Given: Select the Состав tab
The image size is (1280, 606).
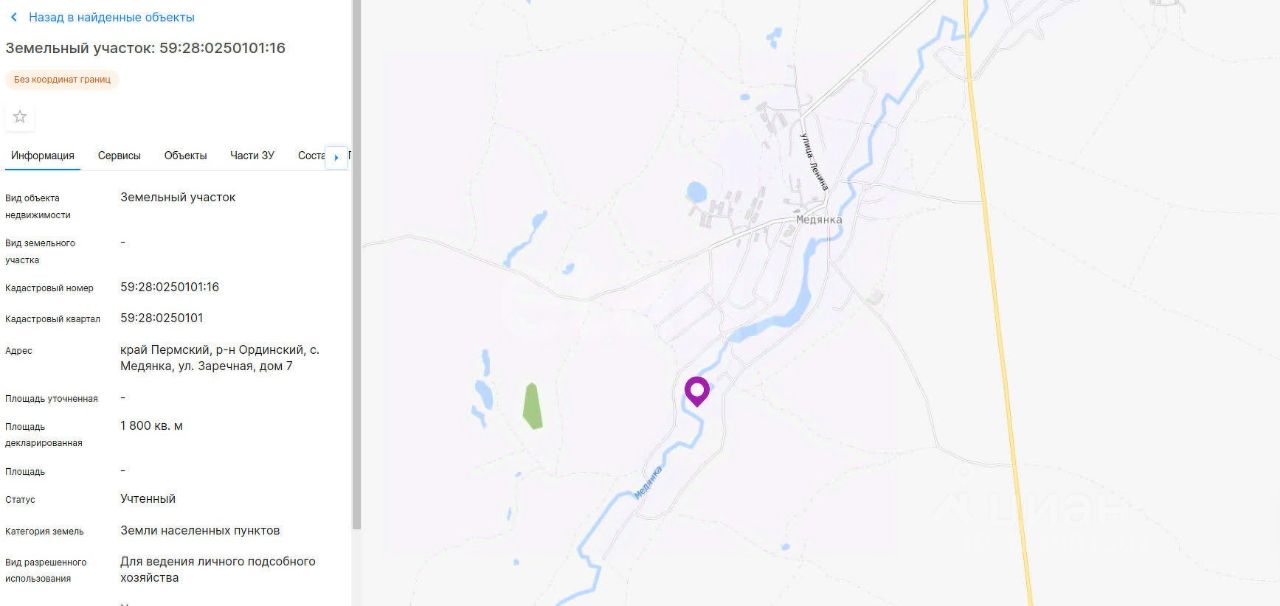Looking at the screenshot, I should [311, 155].
